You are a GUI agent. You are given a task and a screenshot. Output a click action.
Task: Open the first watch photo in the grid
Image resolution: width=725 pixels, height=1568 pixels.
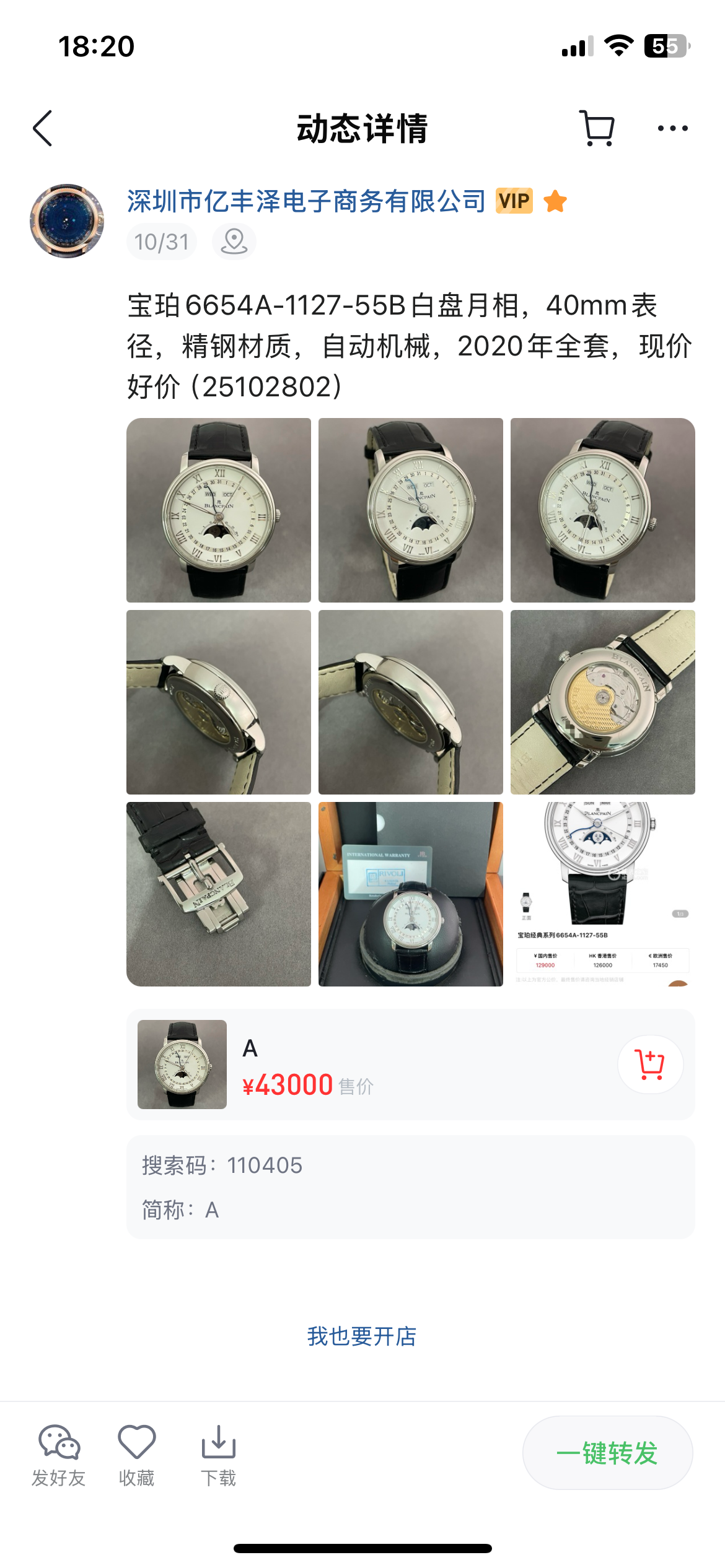[219, 510]
